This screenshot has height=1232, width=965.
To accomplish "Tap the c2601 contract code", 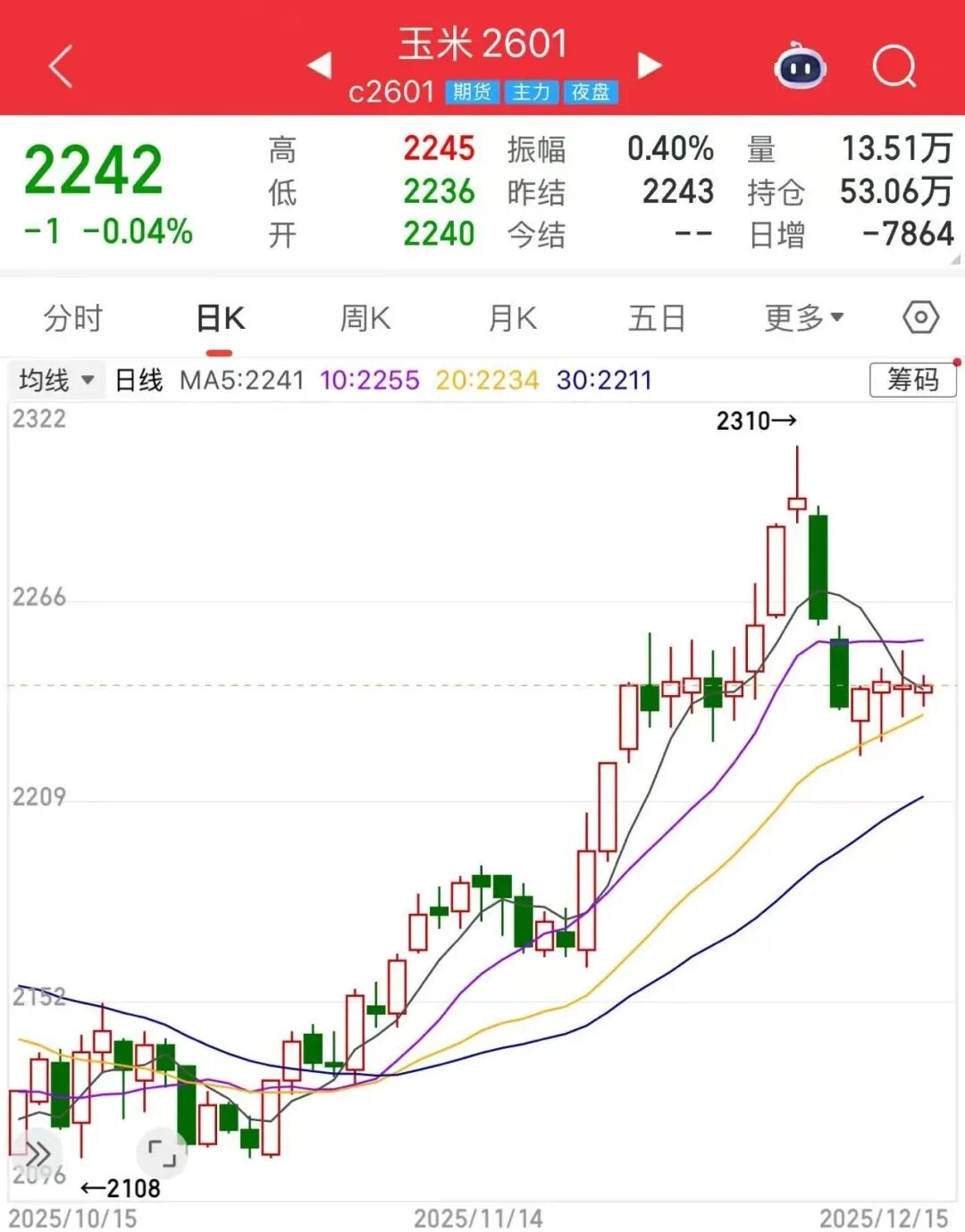I will [x=392, y=91].
